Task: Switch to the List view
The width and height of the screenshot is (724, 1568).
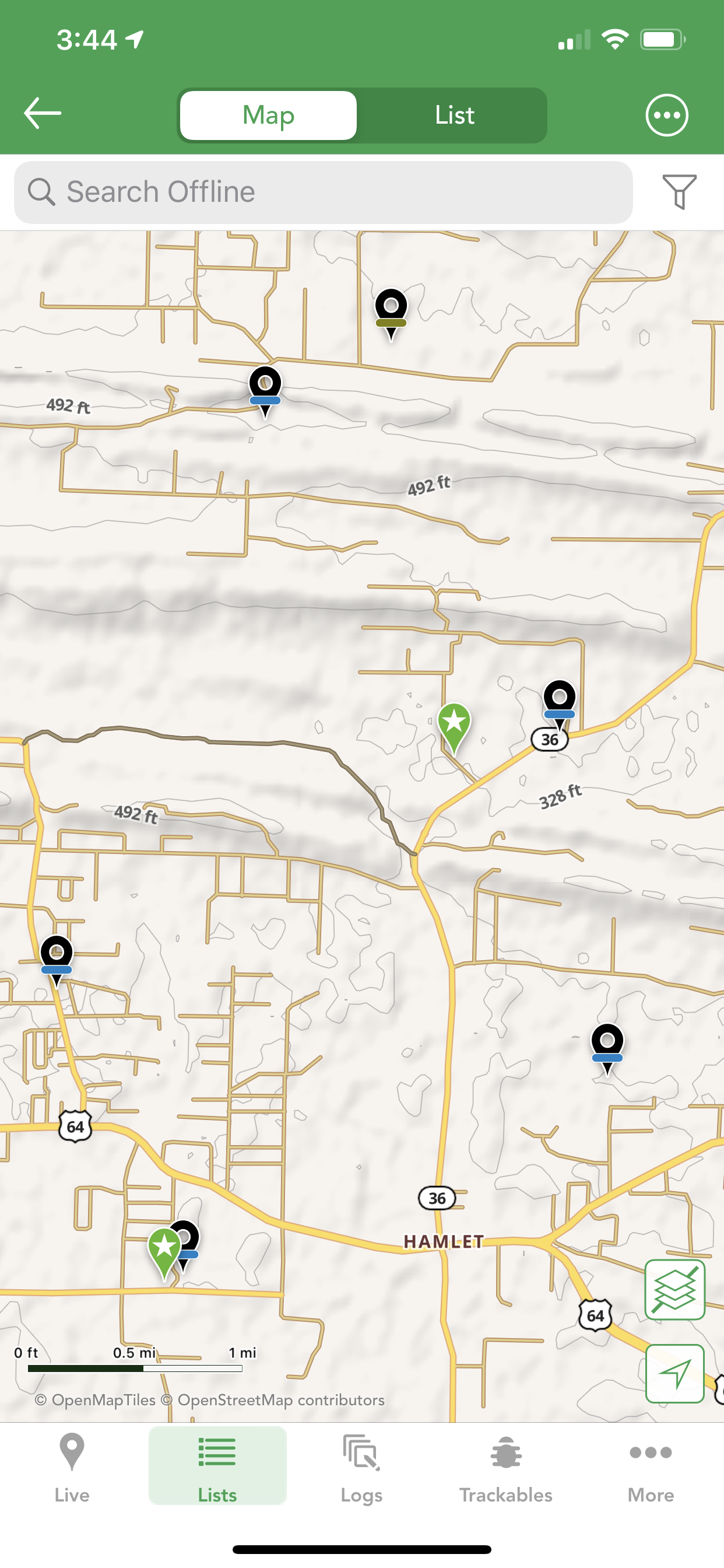Action: 454,115
